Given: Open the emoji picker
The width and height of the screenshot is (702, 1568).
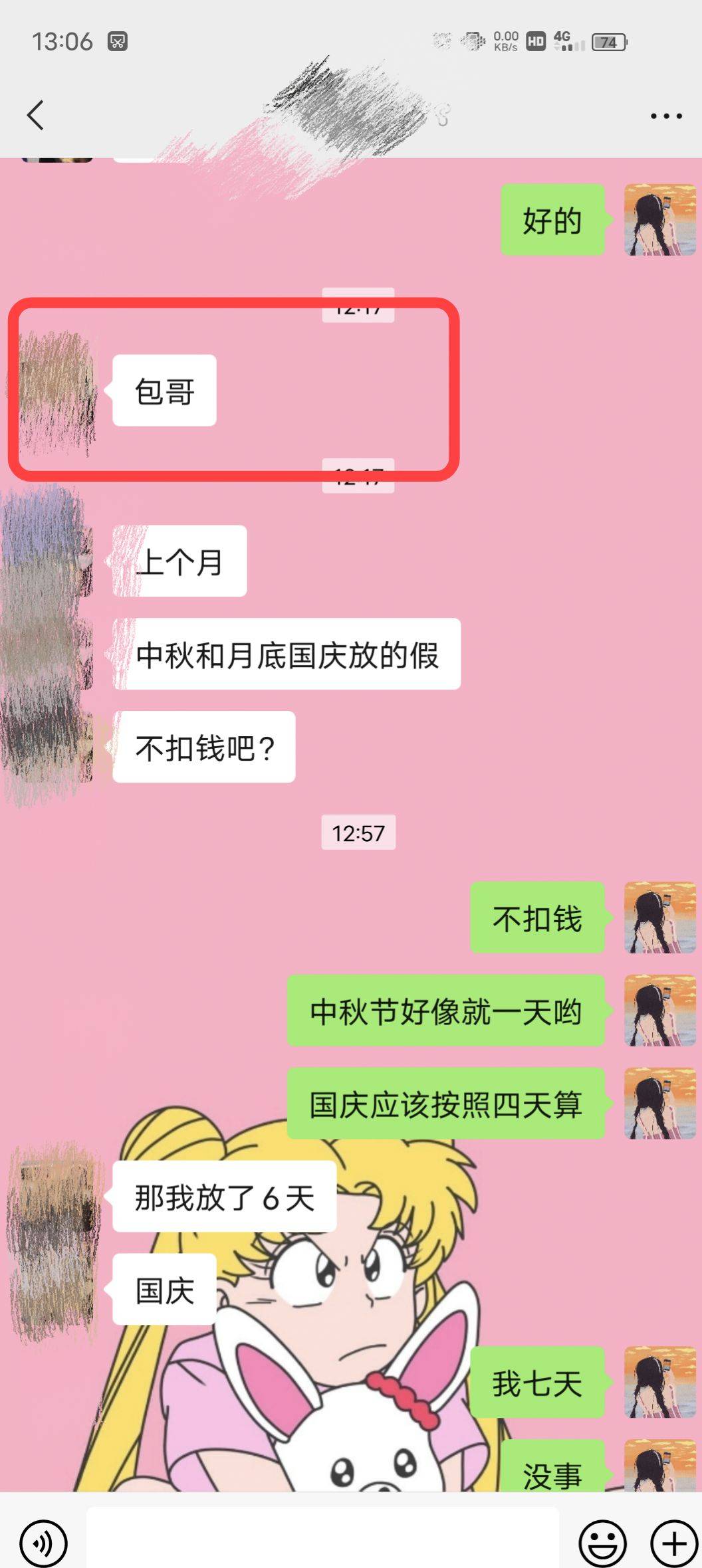Looking at the screenshot, I should point(602,1543).
